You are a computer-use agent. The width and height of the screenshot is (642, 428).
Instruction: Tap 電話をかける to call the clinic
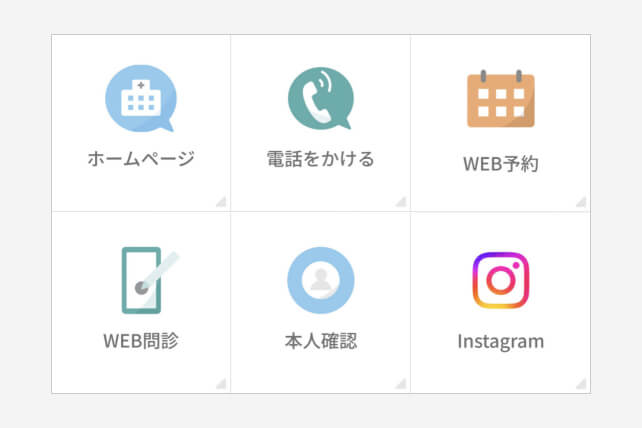[x=320, y=123]
